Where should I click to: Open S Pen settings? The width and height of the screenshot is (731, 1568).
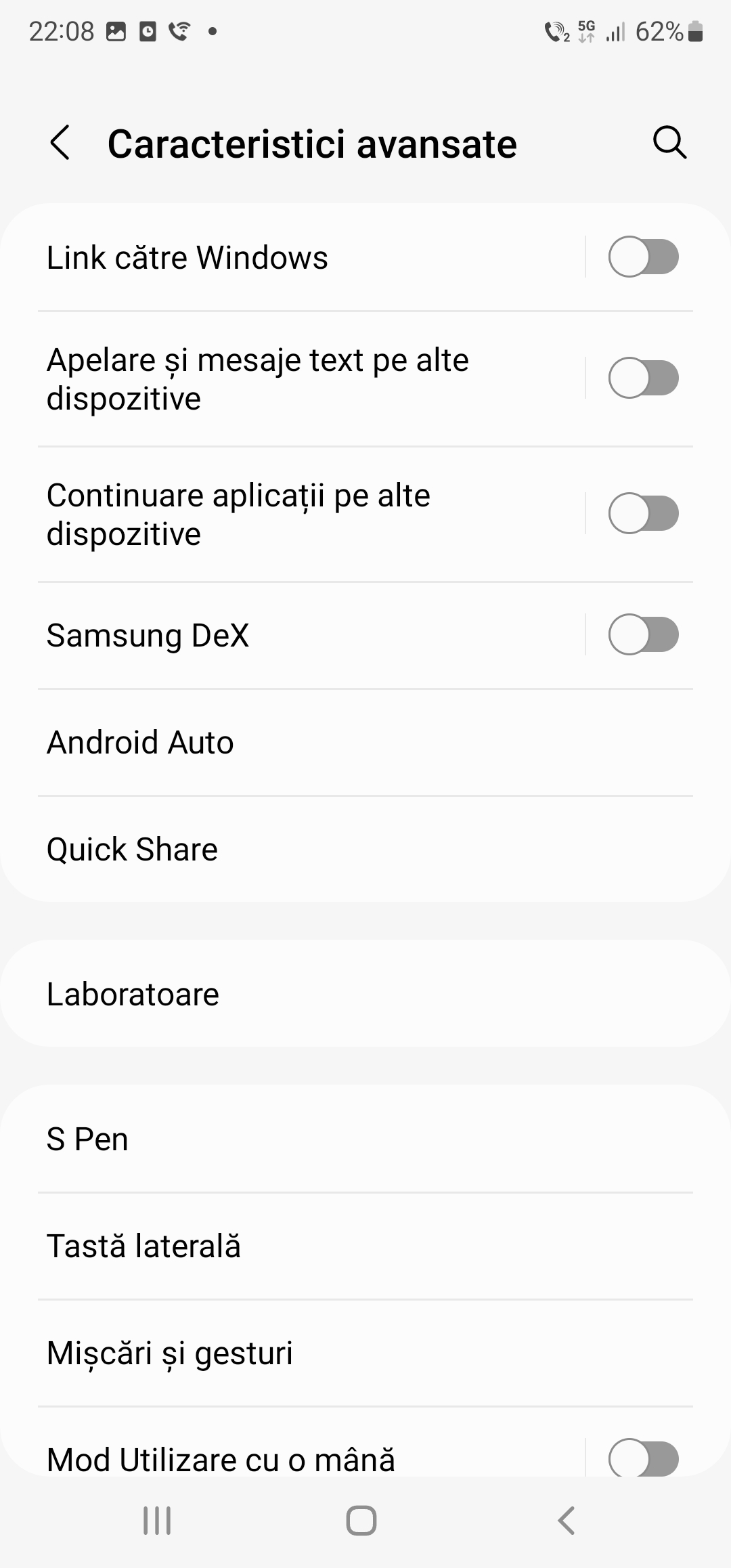pos(365,1139)
